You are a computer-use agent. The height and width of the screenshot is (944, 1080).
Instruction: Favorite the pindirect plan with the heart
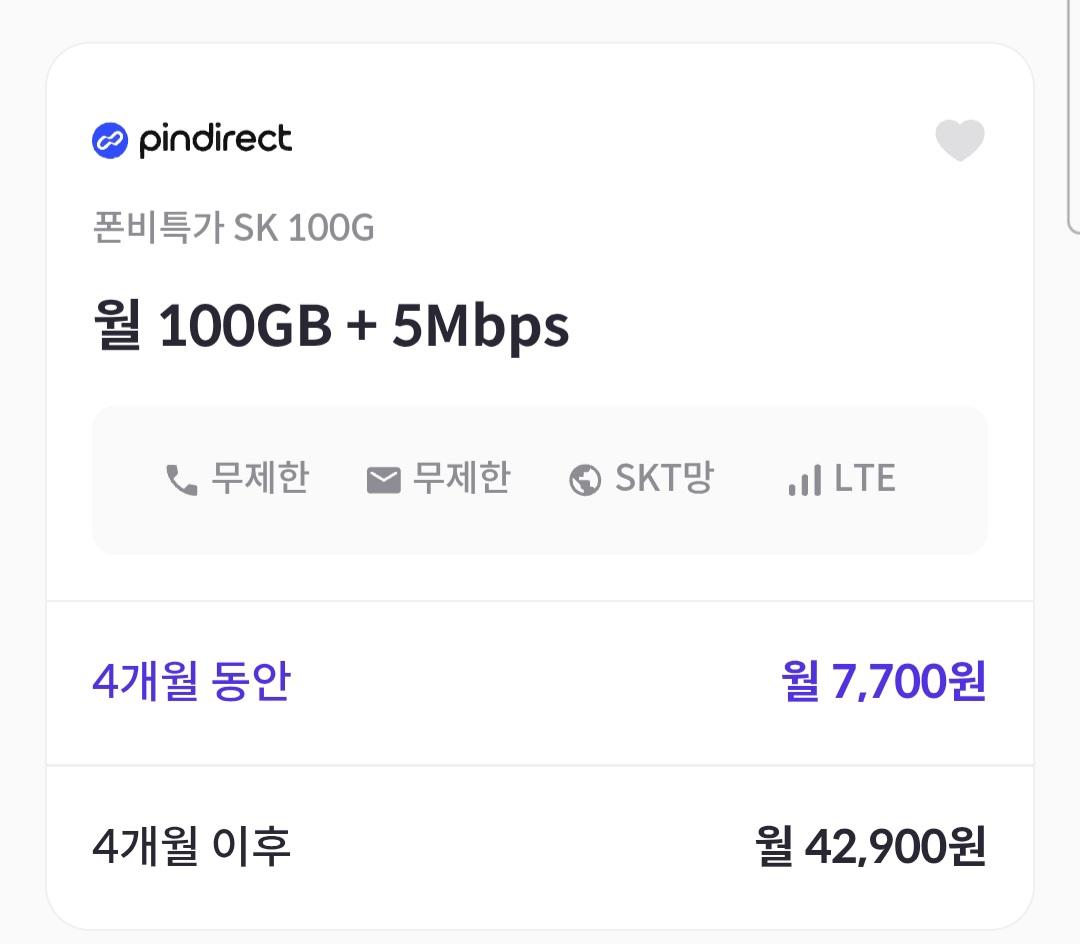(x=959, y=140)
